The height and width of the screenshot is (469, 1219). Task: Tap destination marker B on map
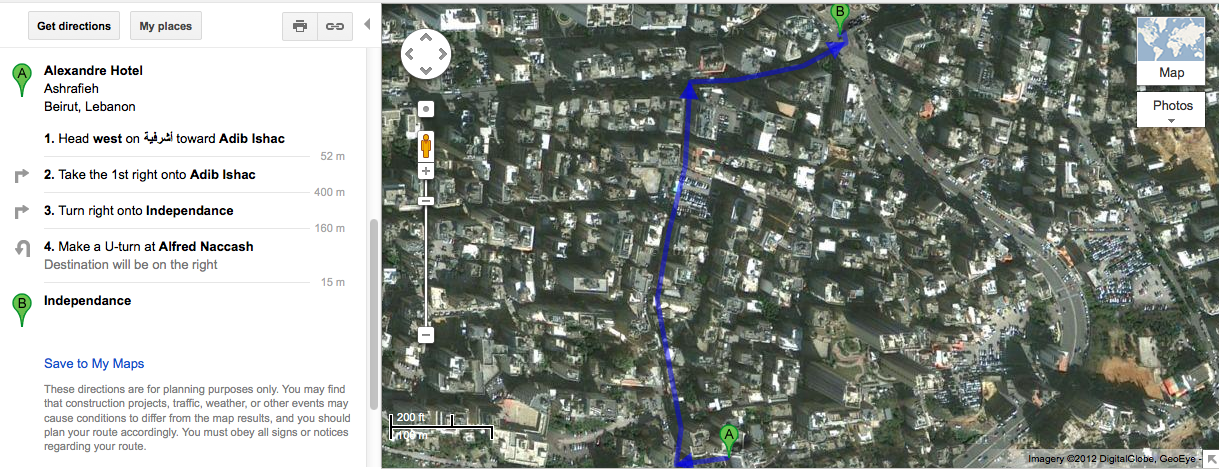click(840, 16)
